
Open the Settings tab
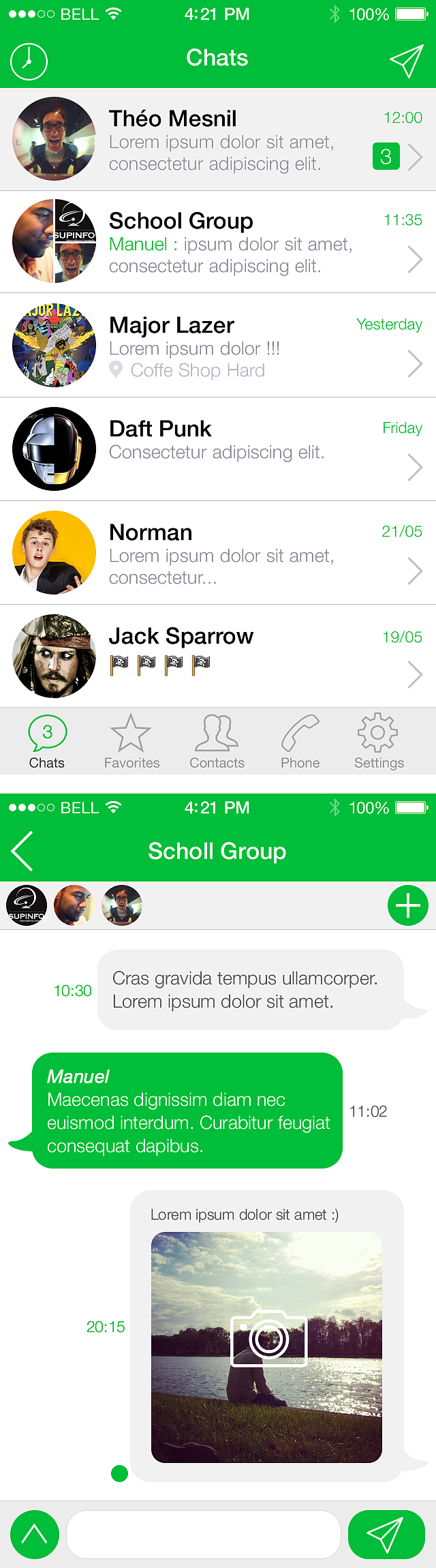pyautogui.click(x=379, y=742)
